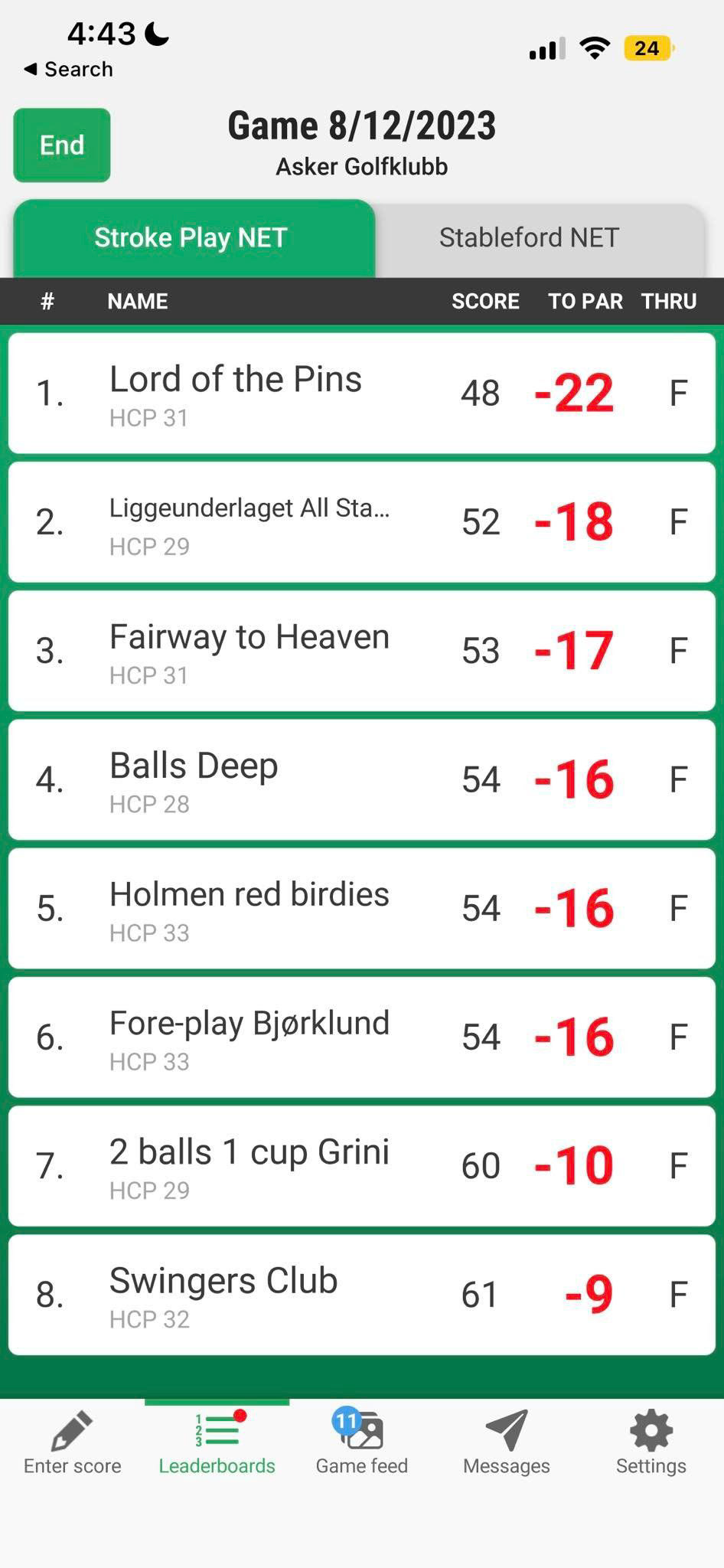Return to Search via back link
The height and width of the screenshot is (1568, 724).
point(69,69)
